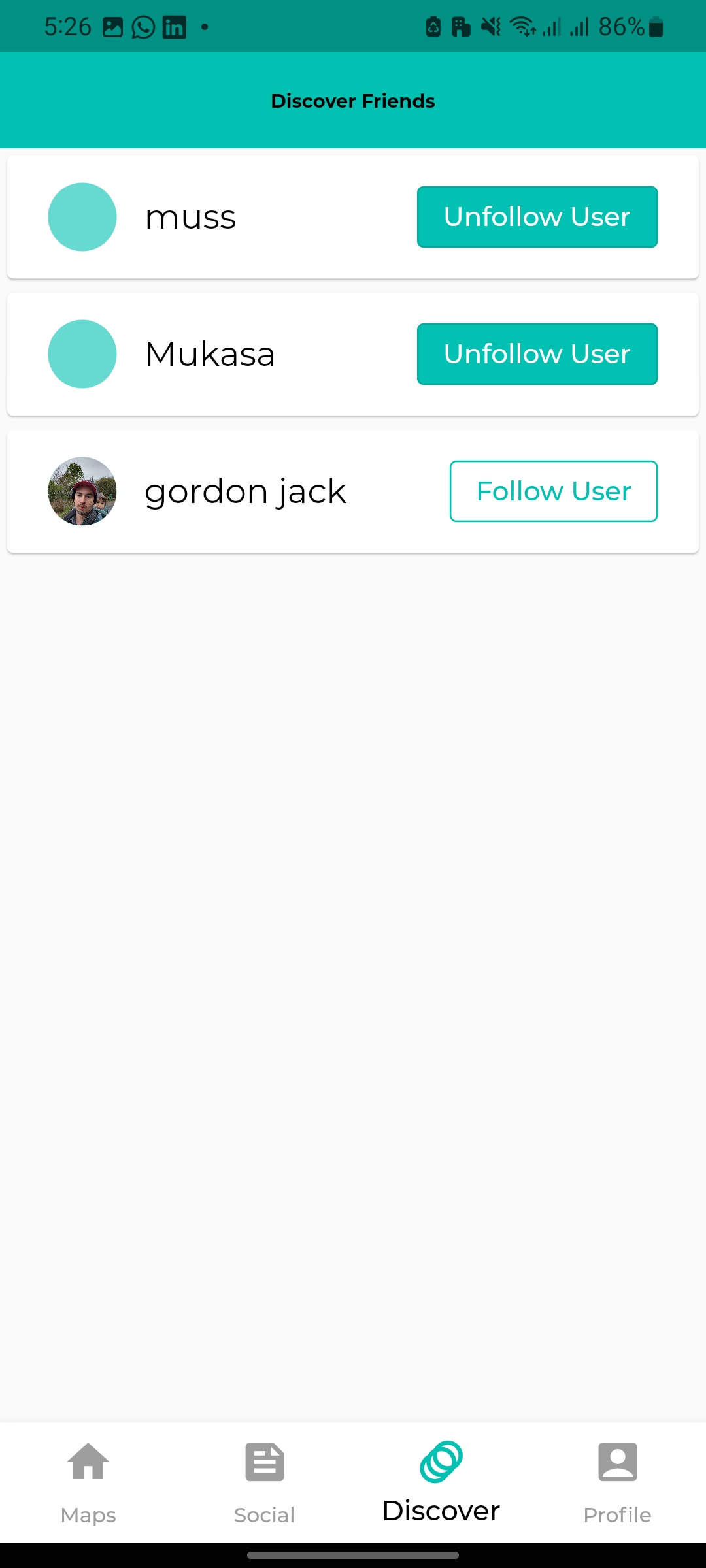Follow gordon jack
Image resolution: width=706 pixels, height=1568 pixels.
coord(553,491)
